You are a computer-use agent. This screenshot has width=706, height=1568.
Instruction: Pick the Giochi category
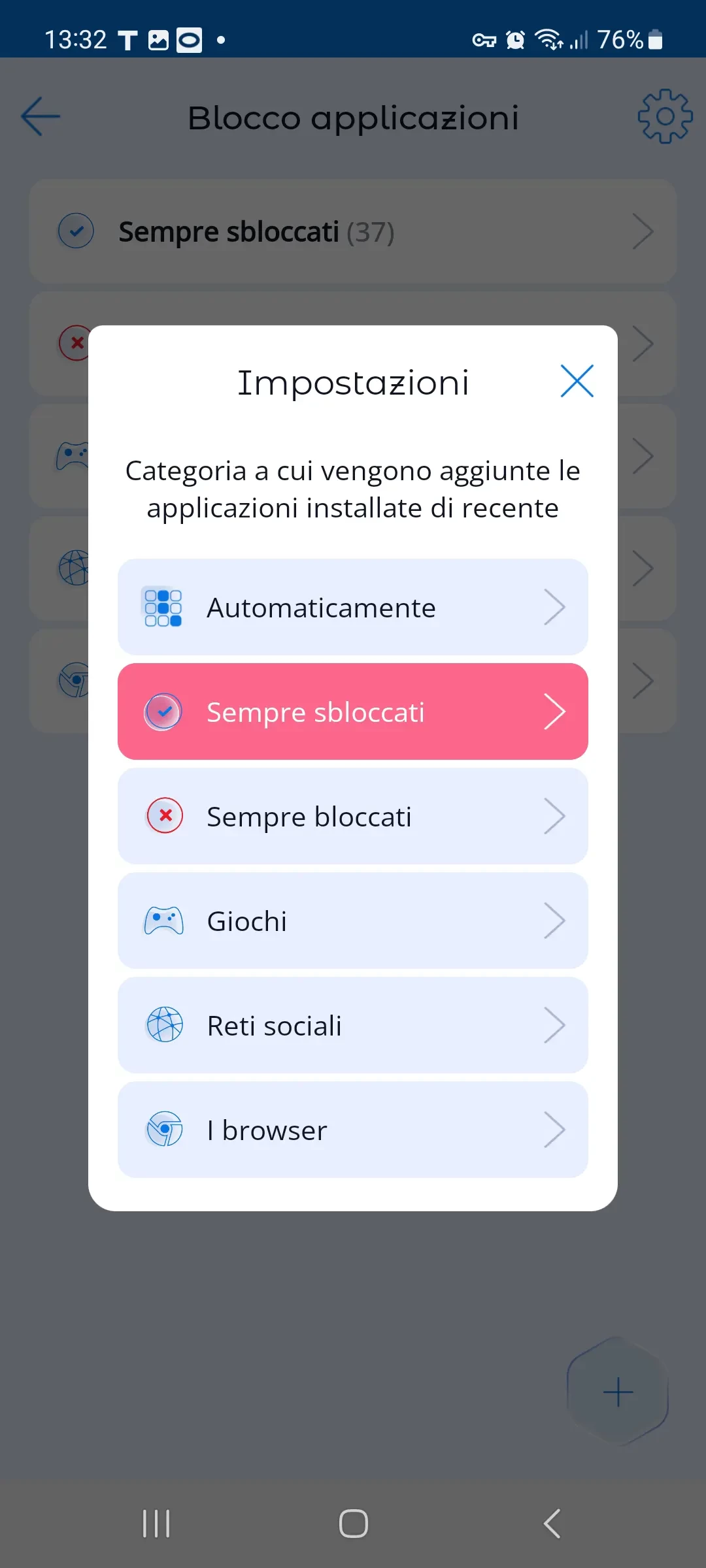pos(353,921)
